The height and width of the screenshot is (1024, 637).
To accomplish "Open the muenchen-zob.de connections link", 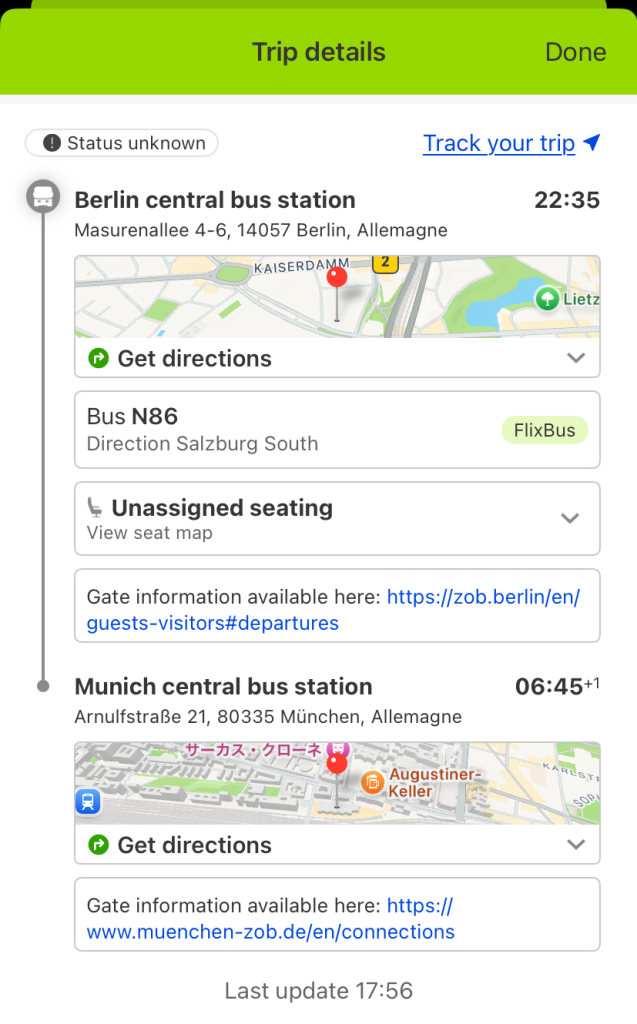I will [x=270, y=932].
